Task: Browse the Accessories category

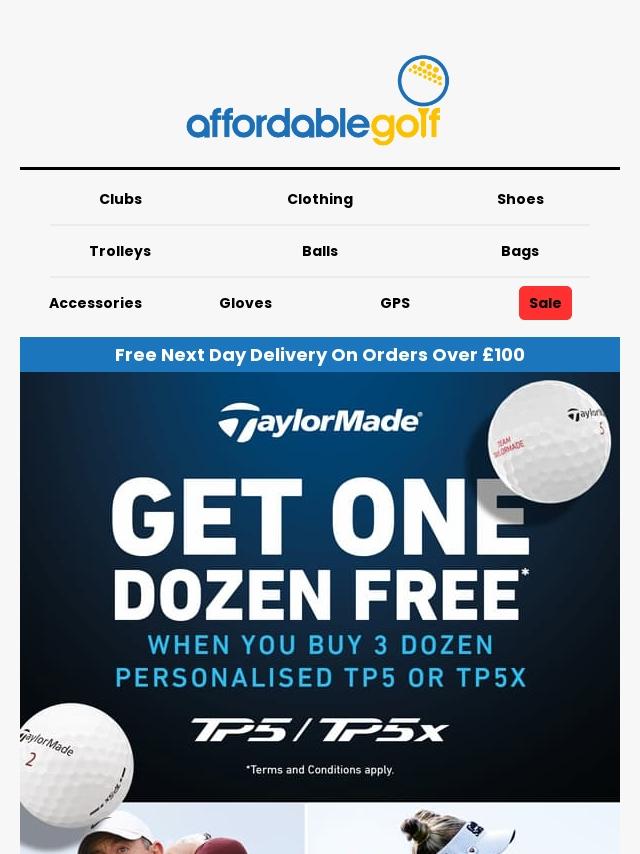Action: (x=95, y=303)
